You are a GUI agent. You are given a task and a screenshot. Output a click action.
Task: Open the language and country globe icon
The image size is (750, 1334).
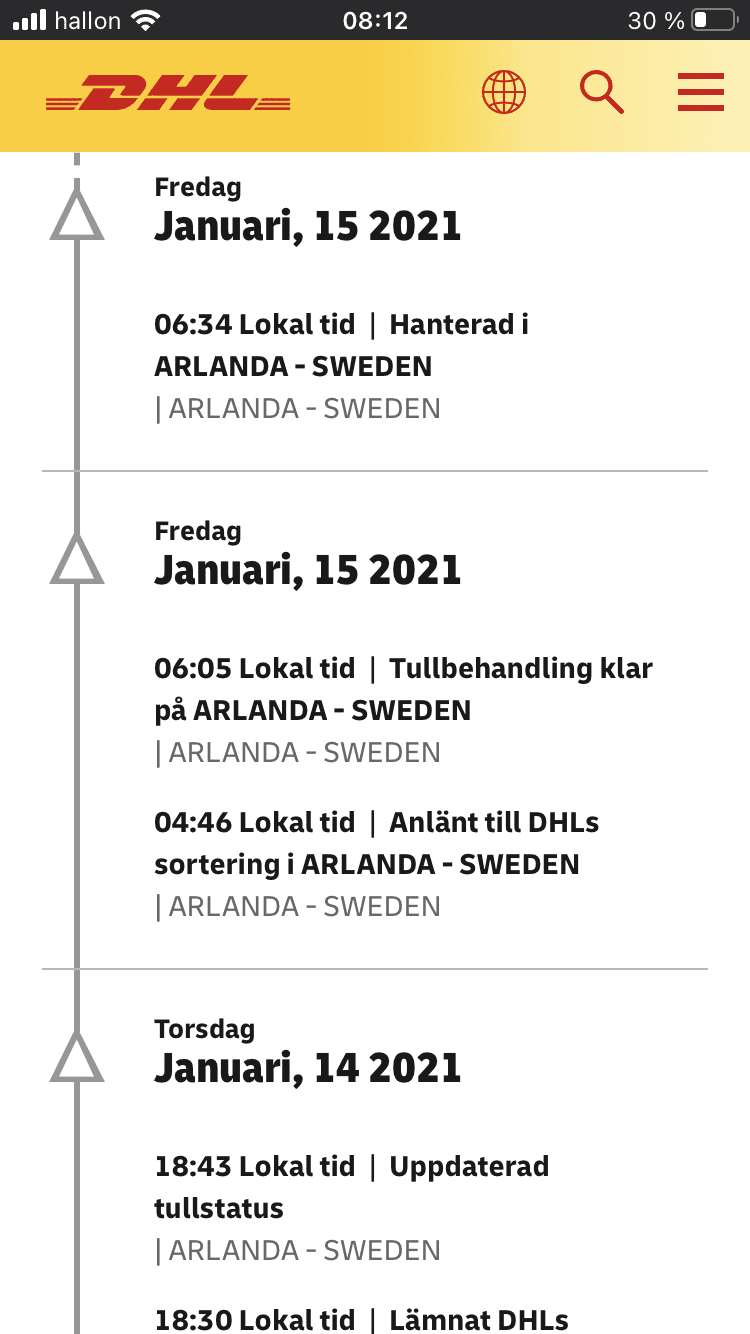tap(504, 93)
